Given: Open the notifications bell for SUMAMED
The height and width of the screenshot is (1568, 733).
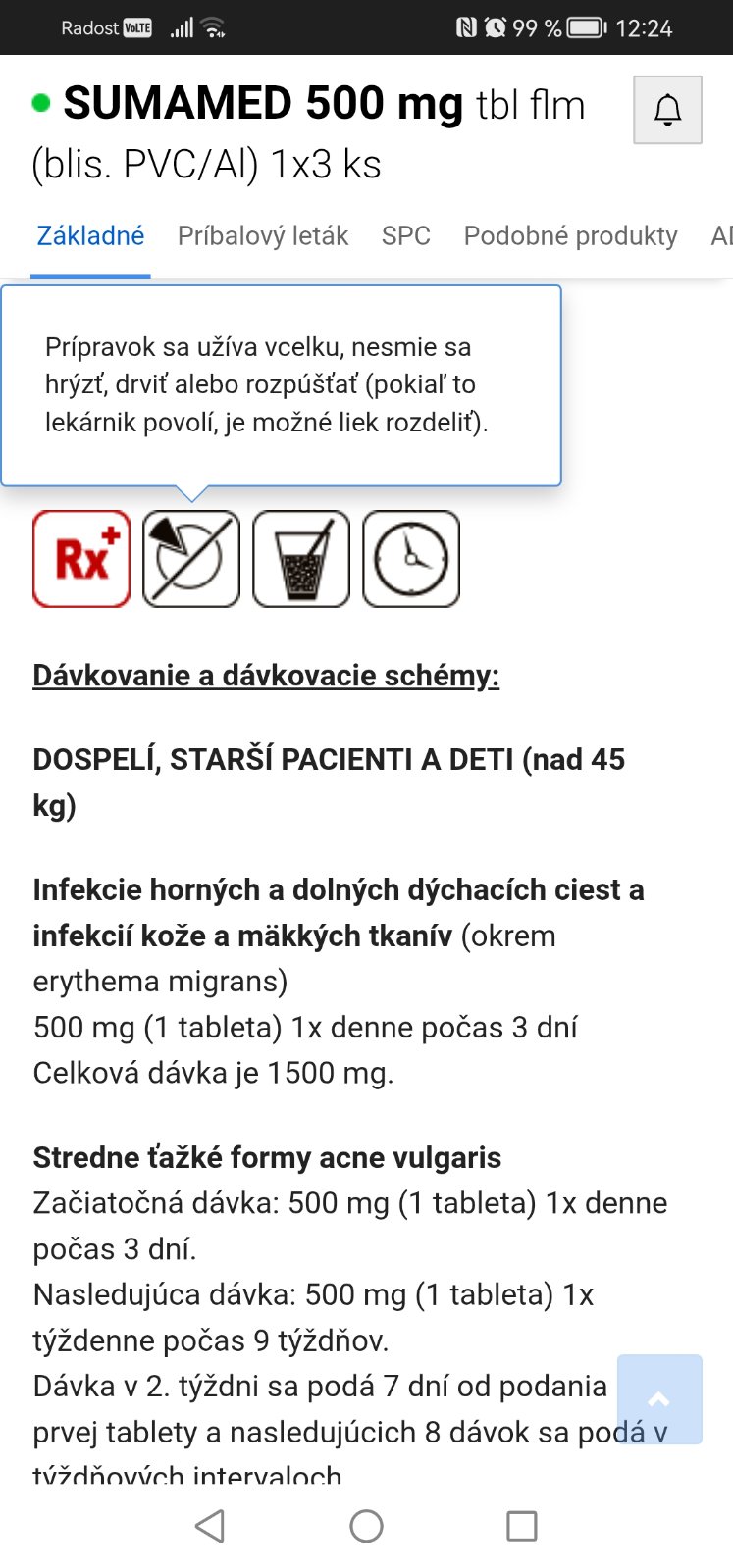Looking at the screenshot, I should coord(667,110).
